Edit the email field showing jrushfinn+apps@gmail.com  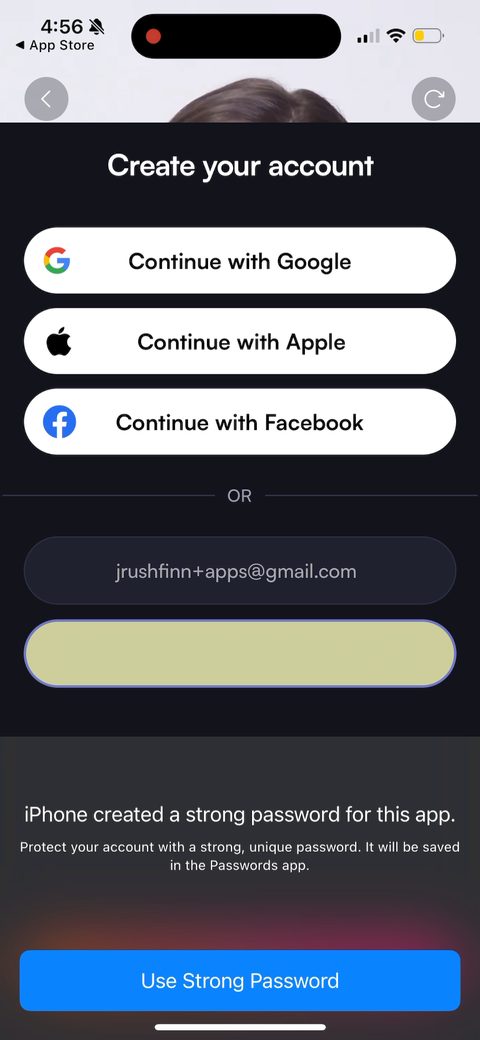(x=240, y=571)
